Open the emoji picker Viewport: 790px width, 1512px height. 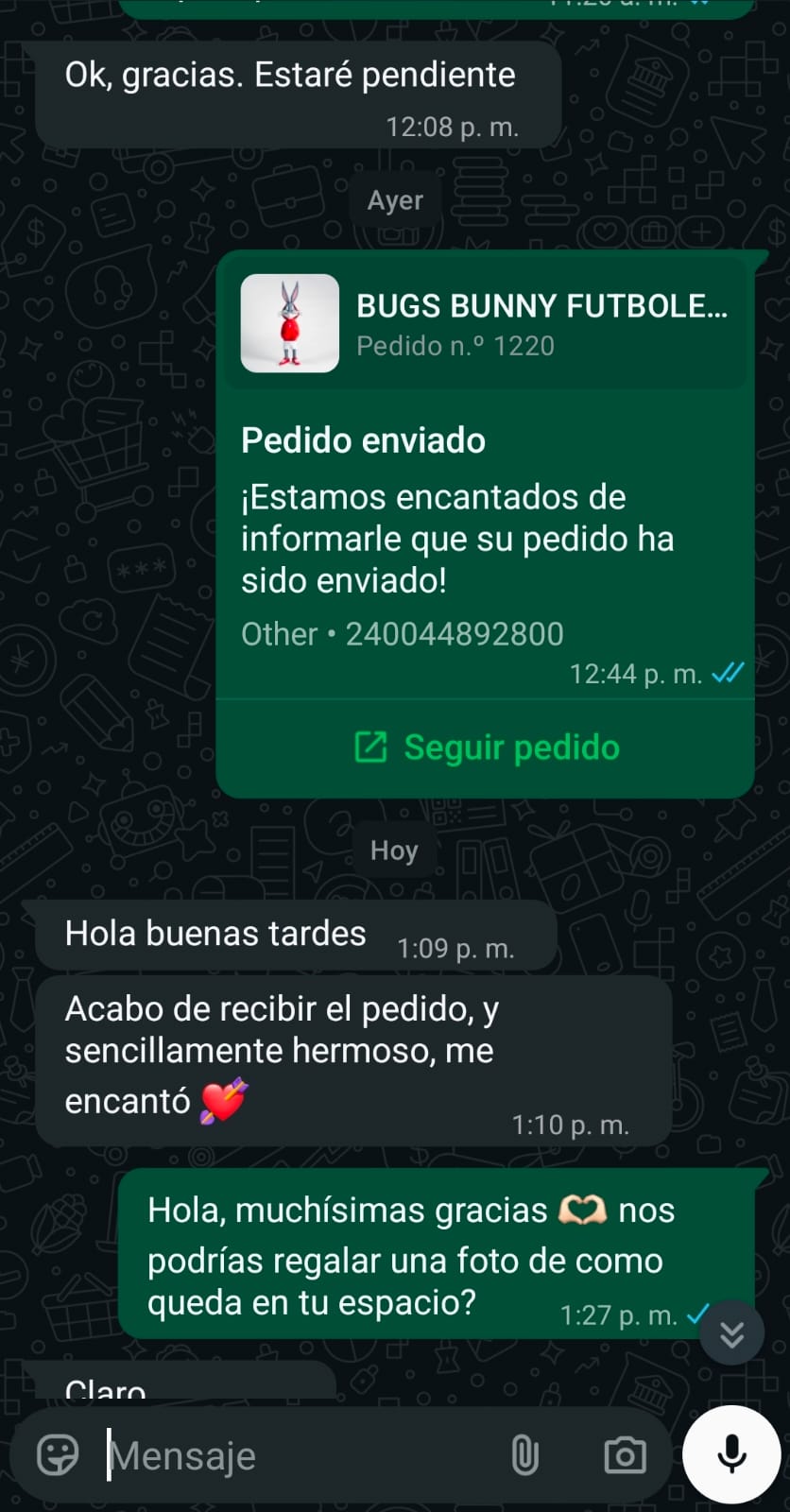58,1455
